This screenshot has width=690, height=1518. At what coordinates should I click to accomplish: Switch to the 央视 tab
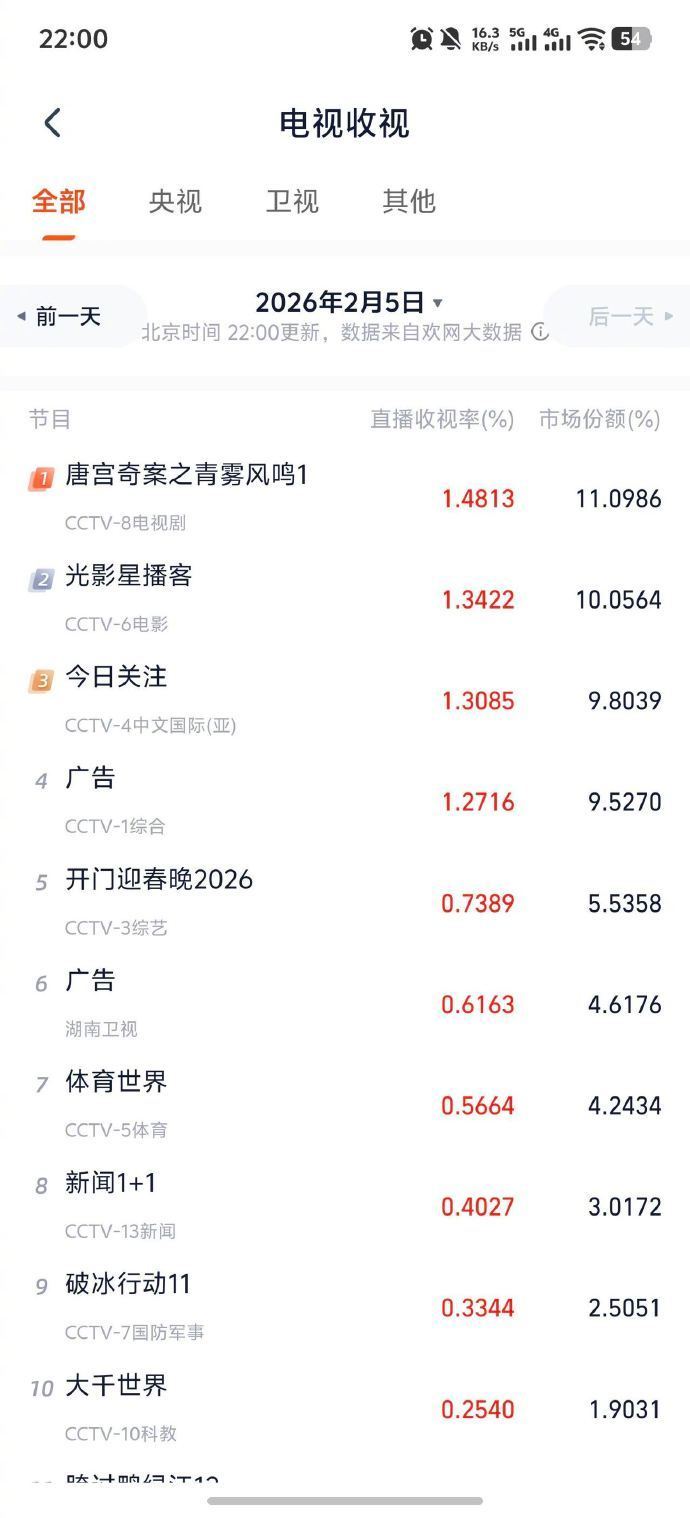(175, 201)
